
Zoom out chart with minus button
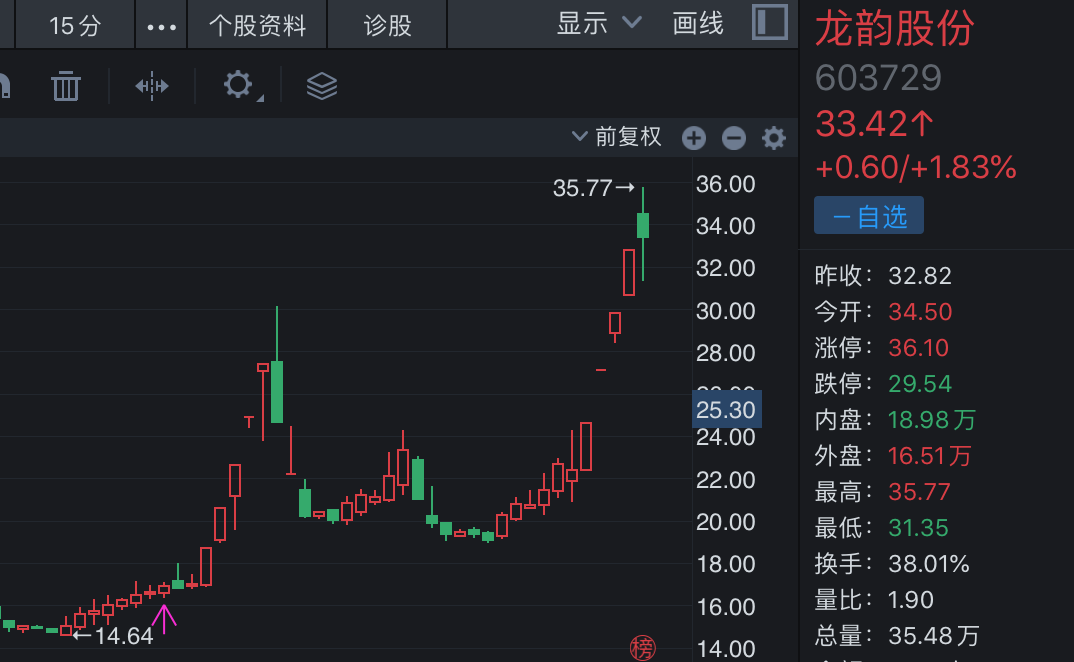(x=734, y=138)
